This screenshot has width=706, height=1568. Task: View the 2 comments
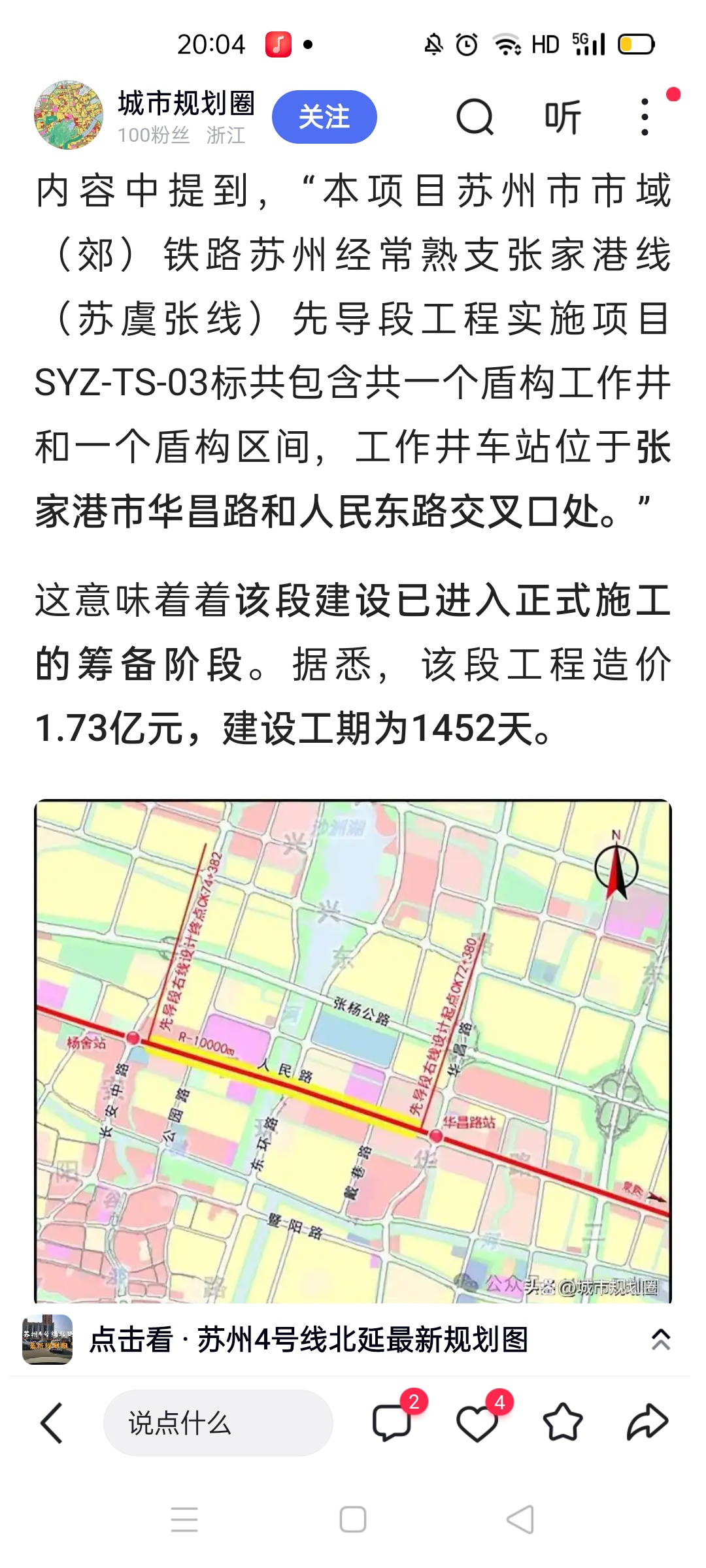[x=392, y=1422]
